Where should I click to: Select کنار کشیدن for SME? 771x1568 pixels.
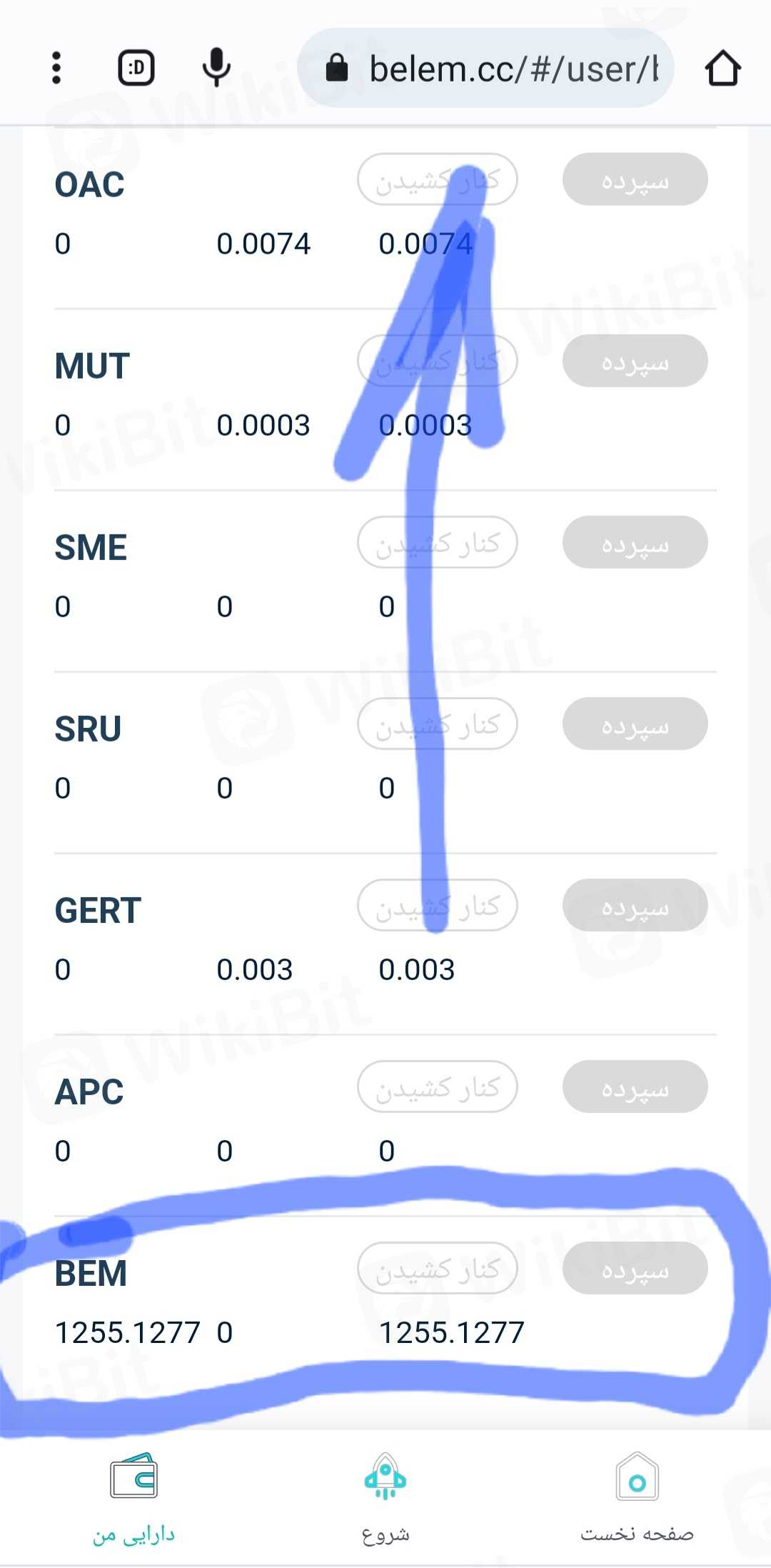[x=437, y=542]
